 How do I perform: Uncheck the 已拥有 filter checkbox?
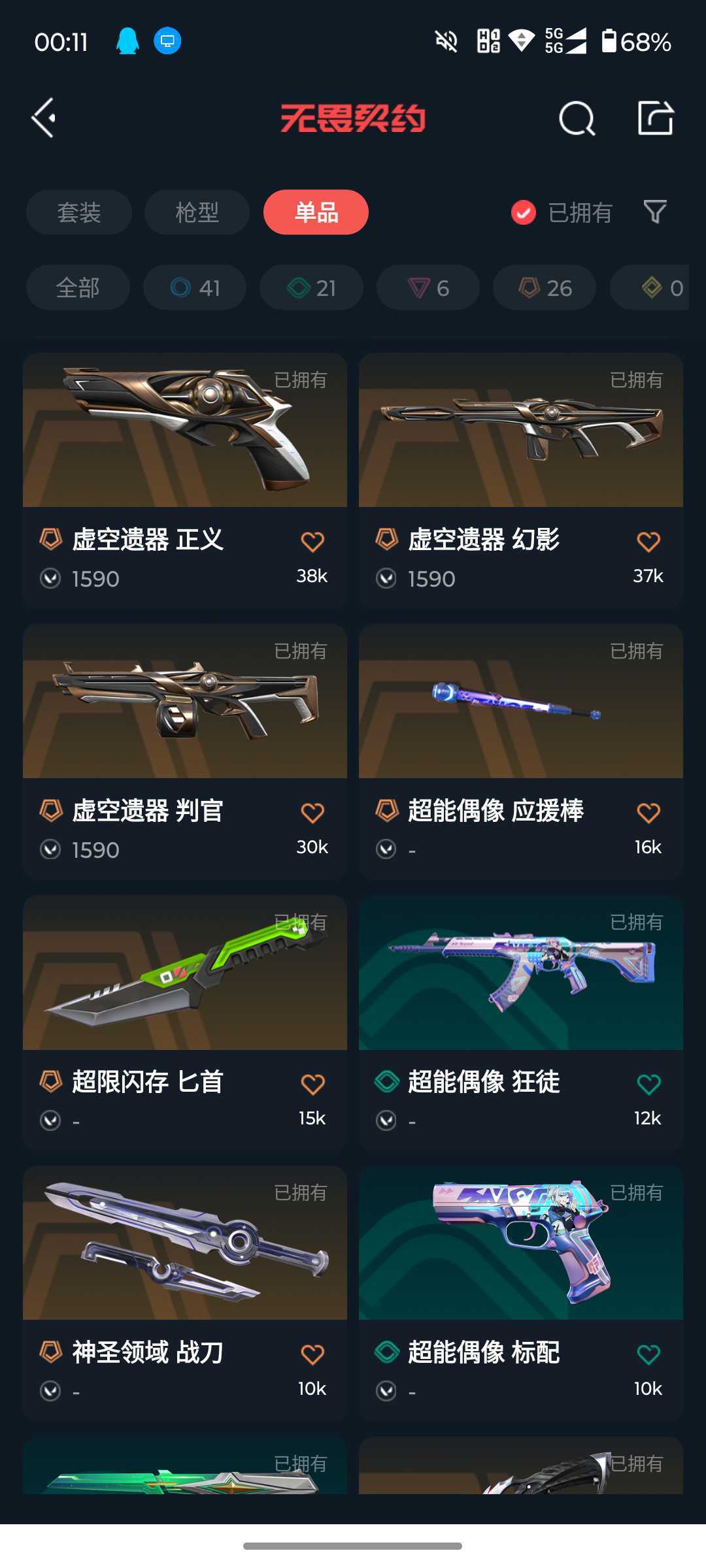coord(524,212)
